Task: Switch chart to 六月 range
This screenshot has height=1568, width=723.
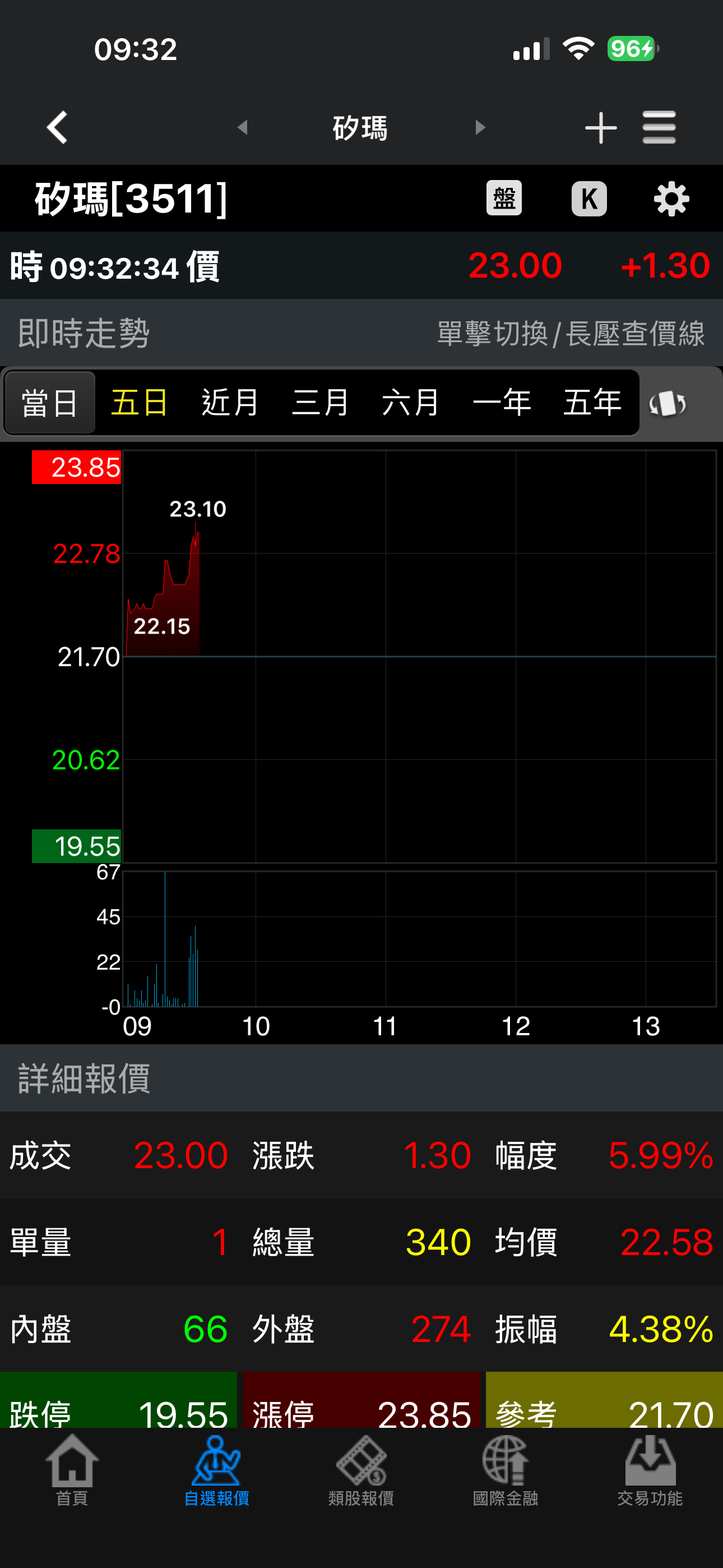Action: [411, 403]
